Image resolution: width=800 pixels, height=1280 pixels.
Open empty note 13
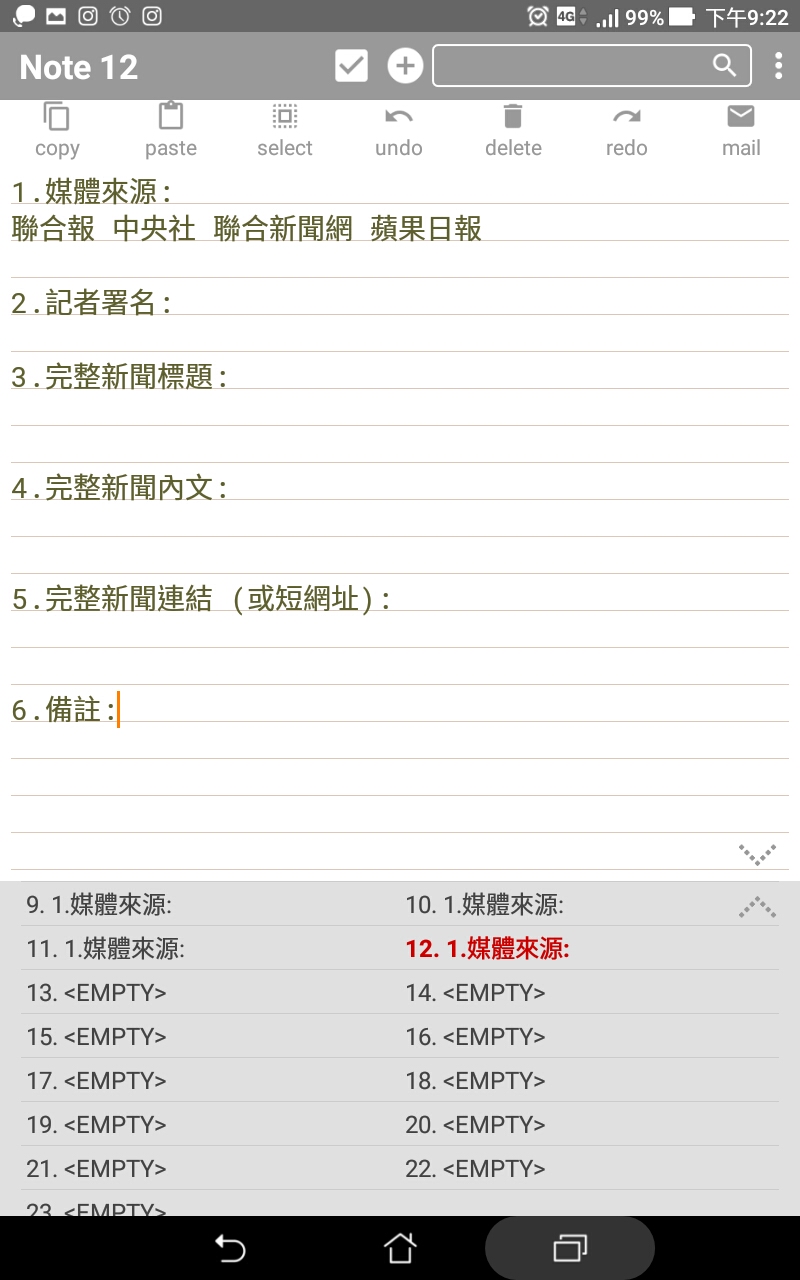click(97, 993)
